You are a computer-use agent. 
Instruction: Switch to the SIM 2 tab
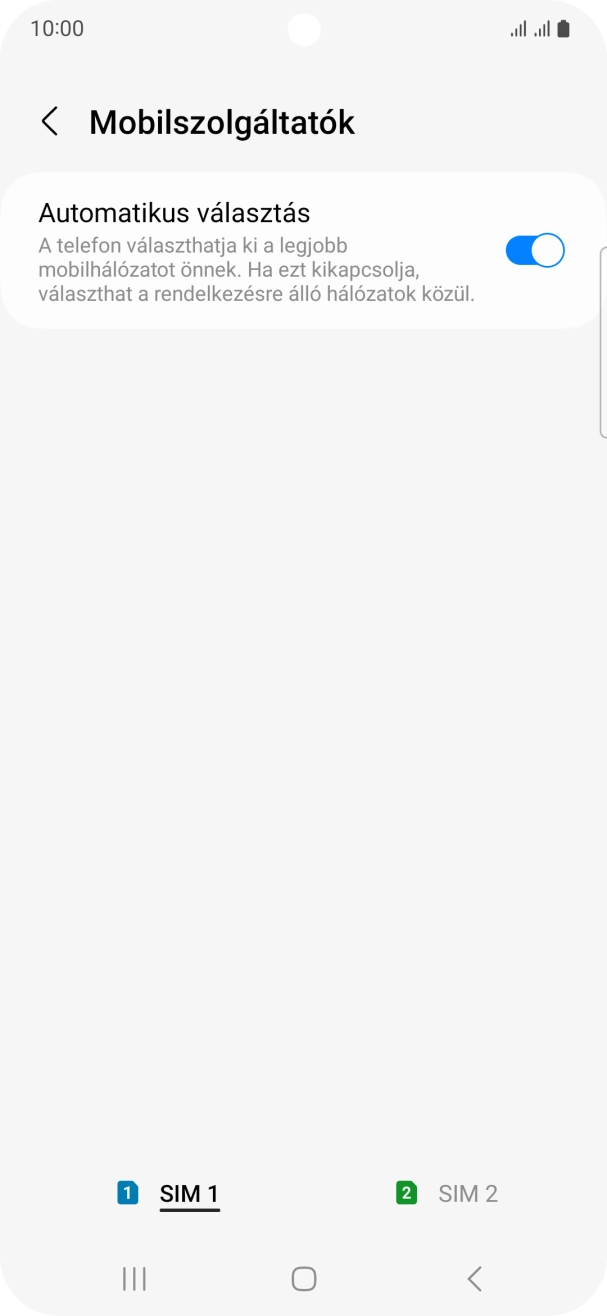pos(447,1193)
